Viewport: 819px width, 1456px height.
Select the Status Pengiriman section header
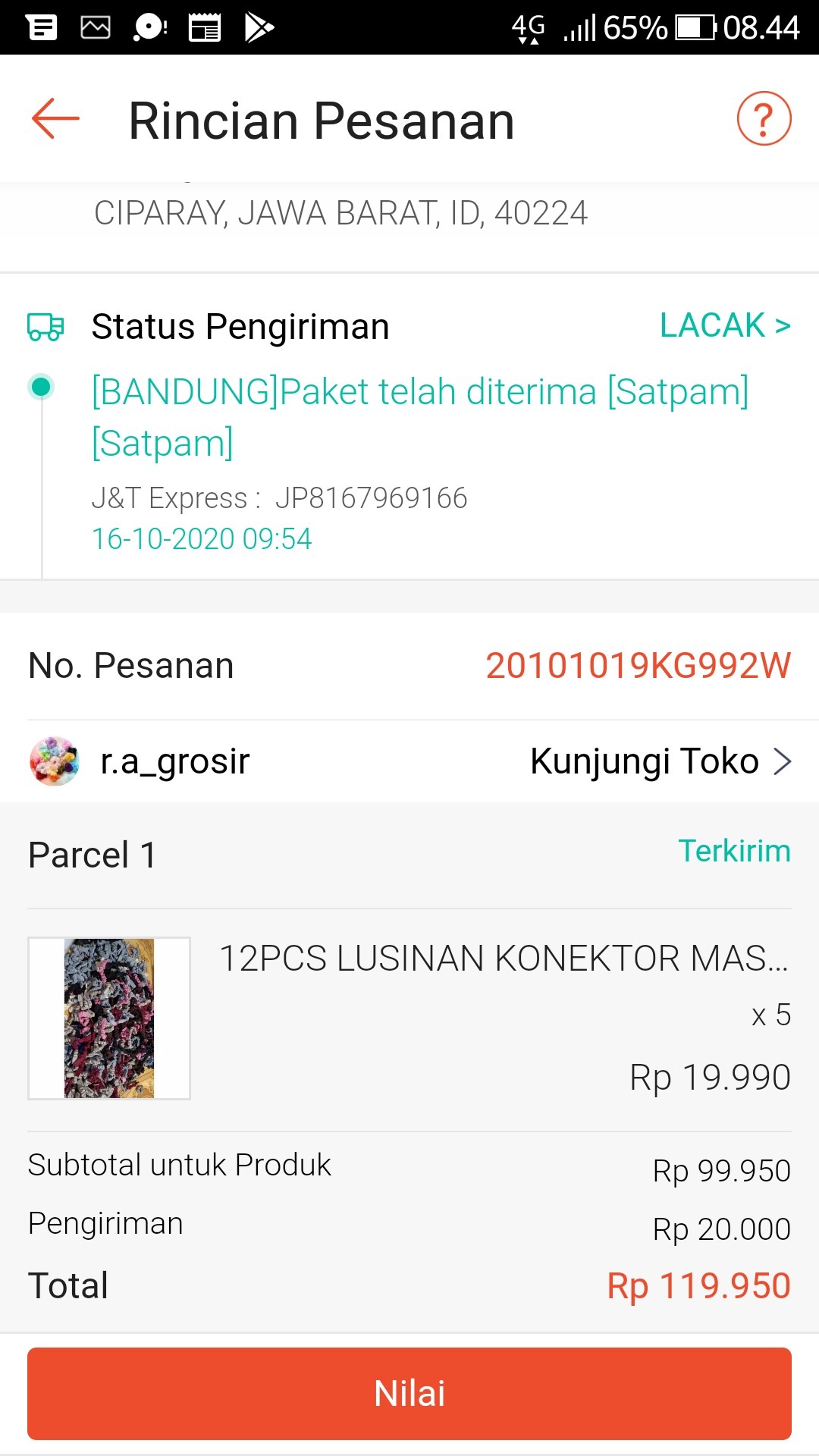pyautogui.click(x=240, y=326)
